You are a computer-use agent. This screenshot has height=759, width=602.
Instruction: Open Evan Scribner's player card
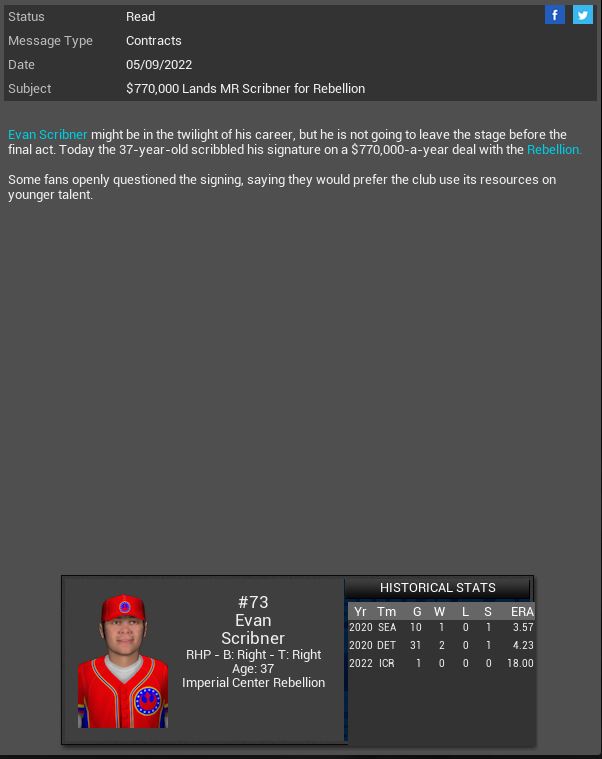[122, 661]
